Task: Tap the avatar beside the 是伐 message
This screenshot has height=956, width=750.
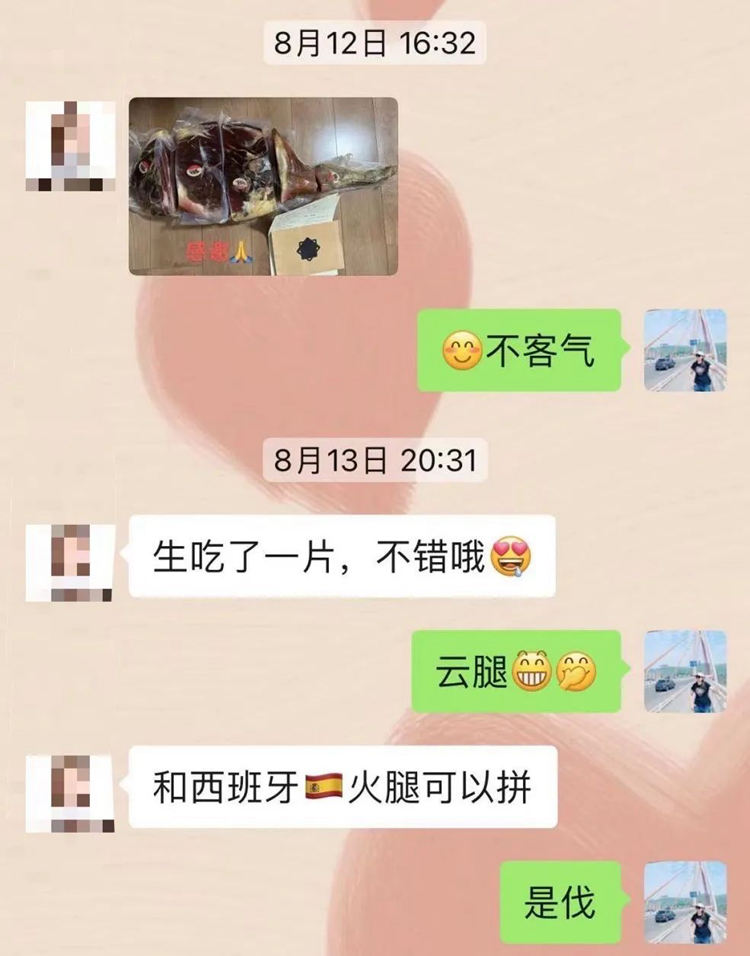Action: pyautogui.click(x=685, y=901)
